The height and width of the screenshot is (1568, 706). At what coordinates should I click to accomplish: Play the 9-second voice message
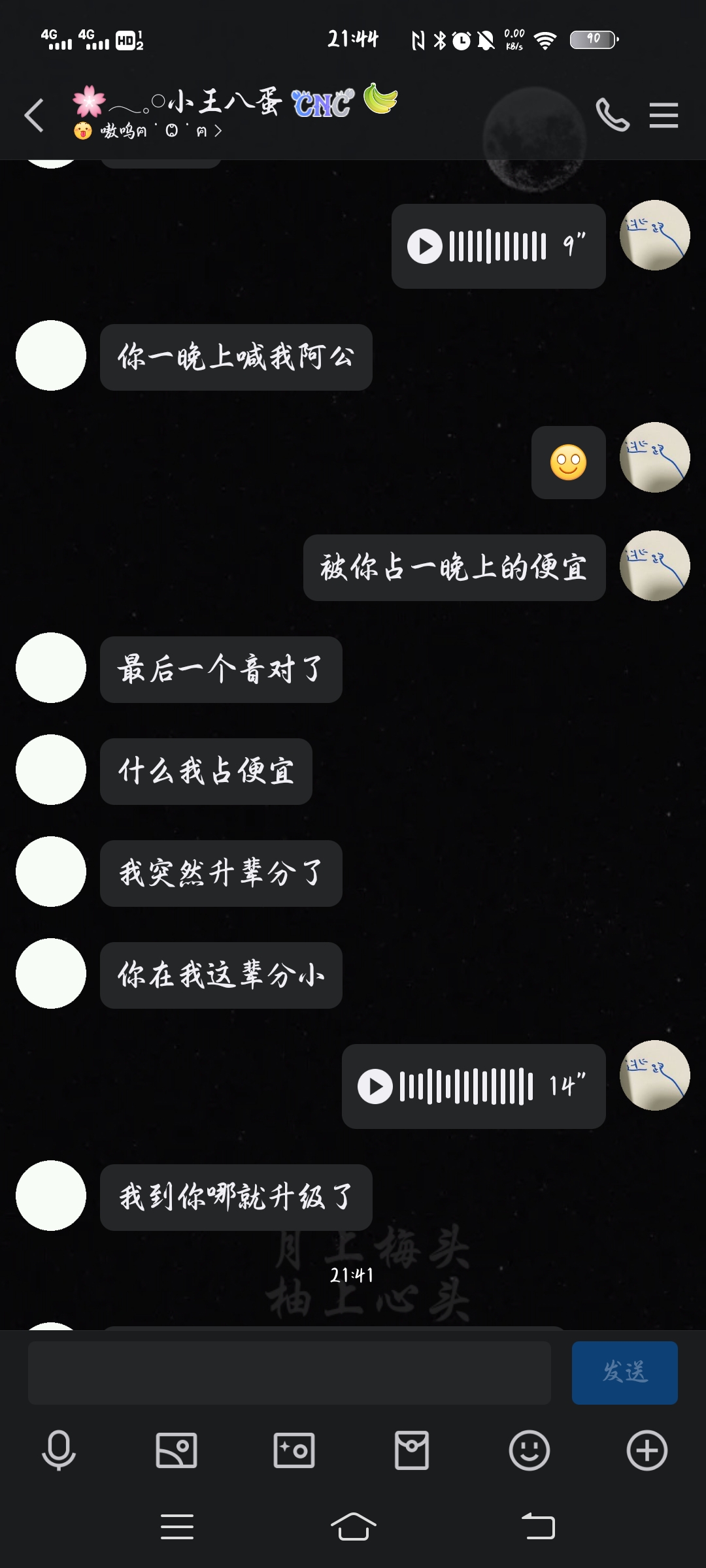tap(425, 246)
